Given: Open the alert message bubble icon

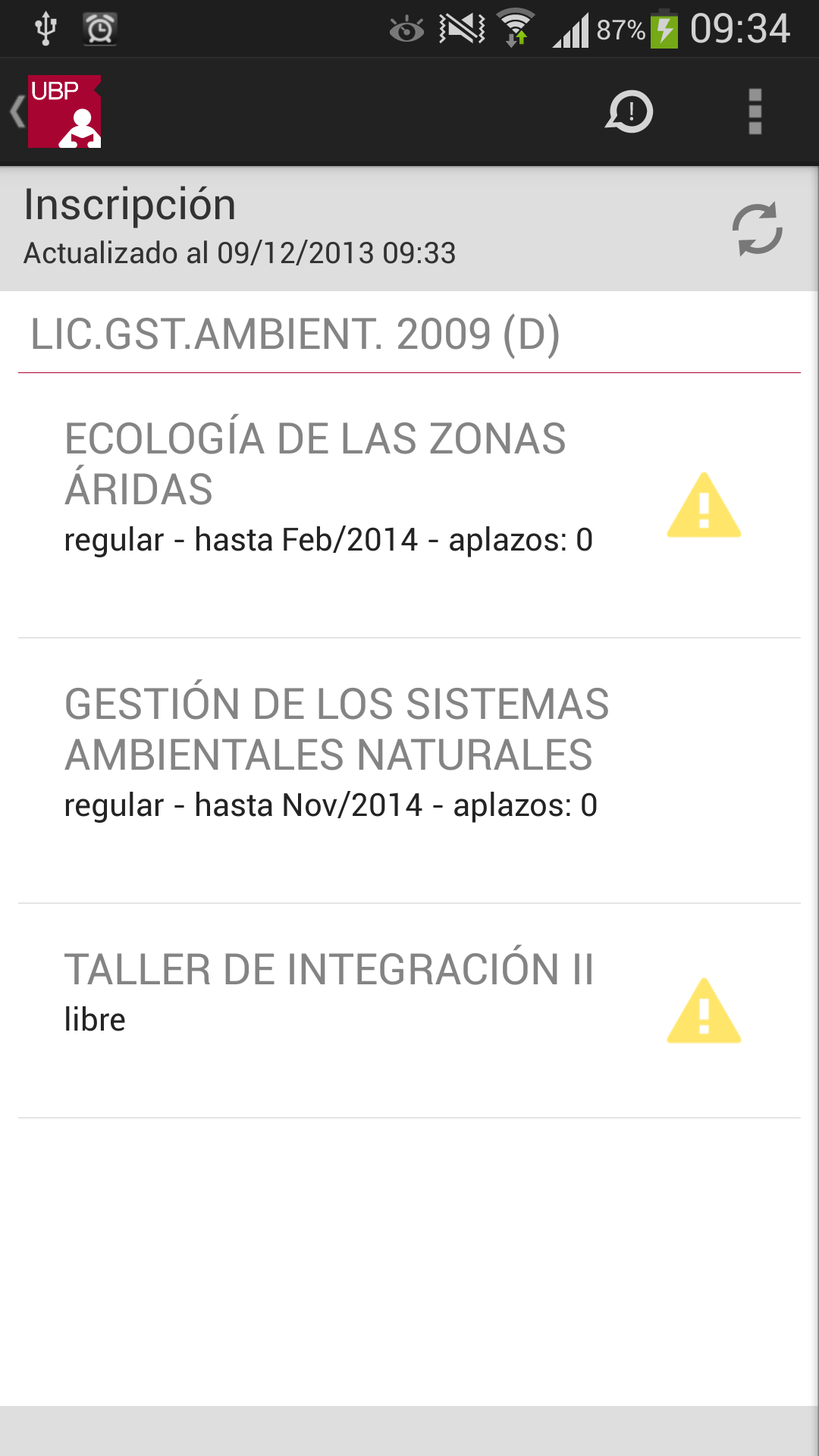Looking at the screenshot, I should [629, 112].
